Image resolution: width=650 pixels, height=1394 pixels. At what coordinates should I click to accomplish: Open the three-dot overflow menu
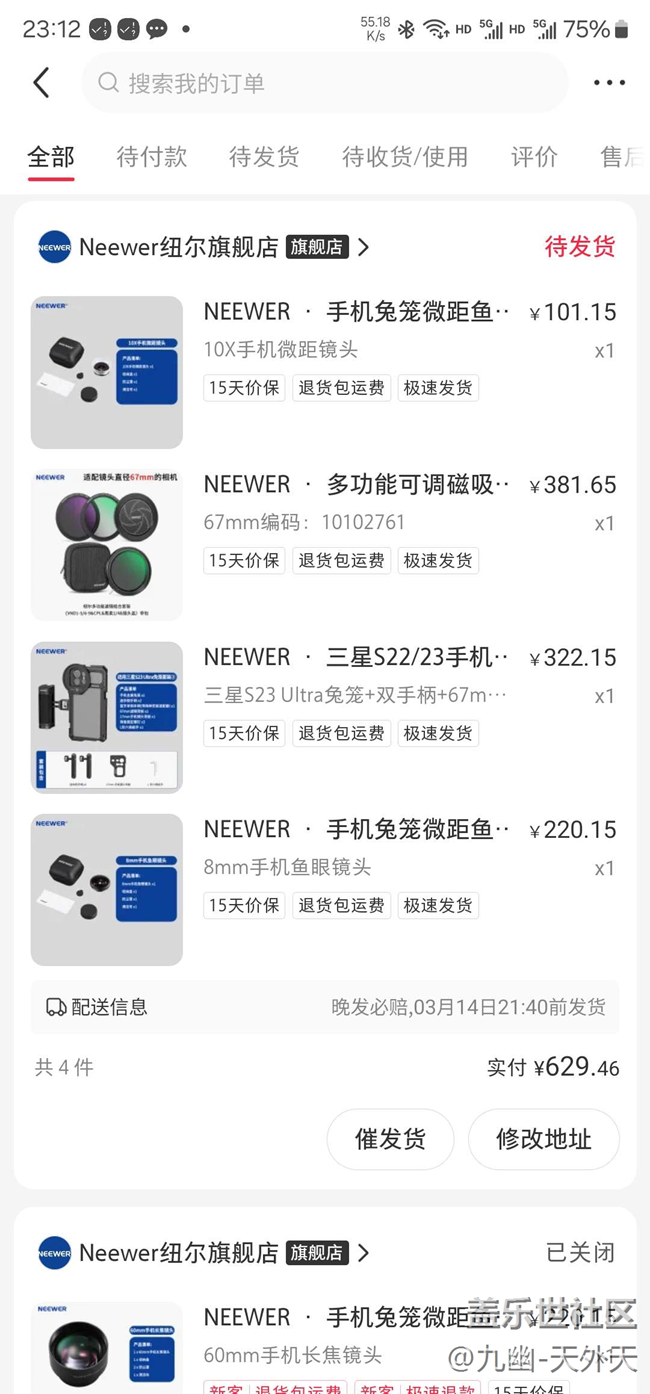(609, 83)
